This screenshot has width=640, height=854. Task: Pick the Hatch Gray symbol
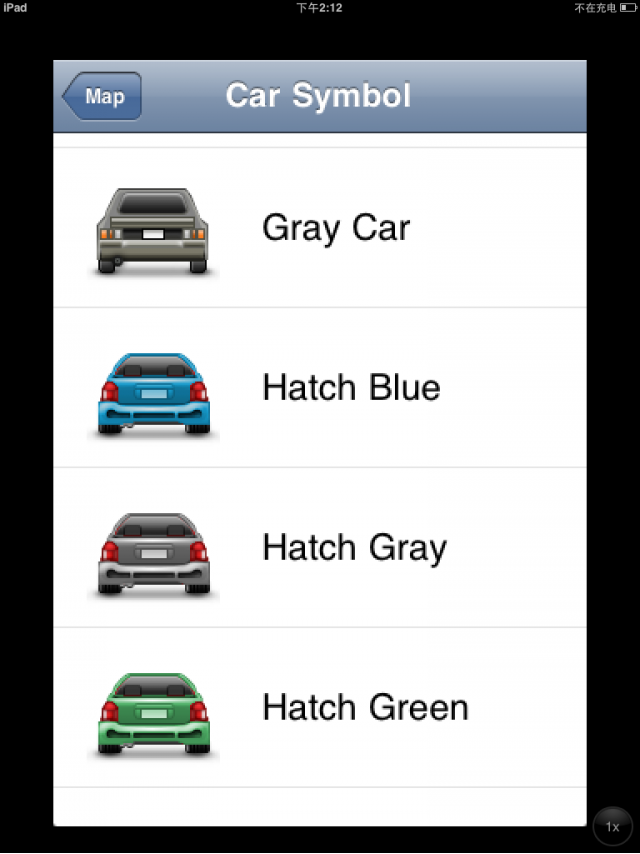pos(319,548)
